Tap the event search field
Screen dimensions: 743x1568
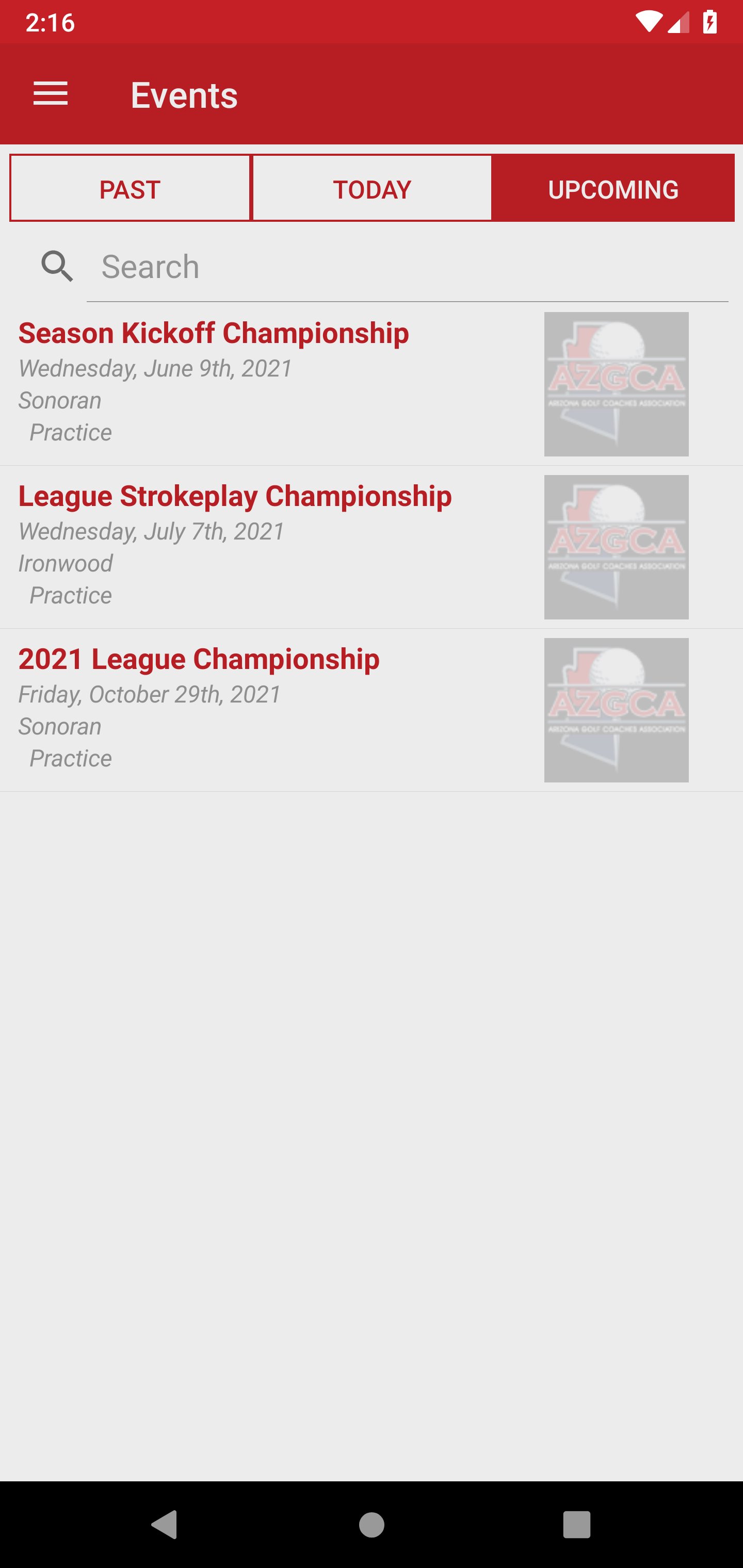407,267
